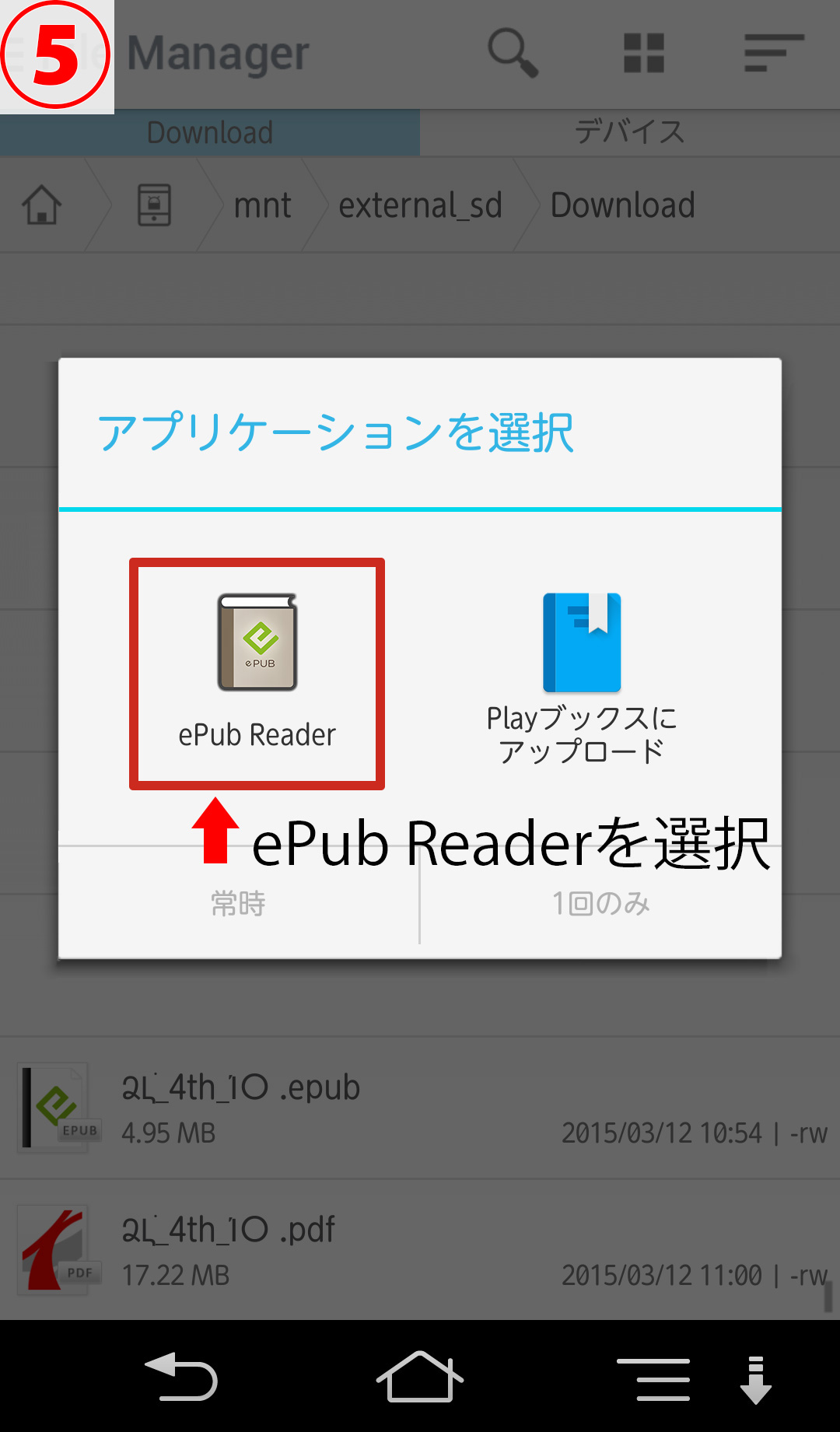Tap the system back button
Screen dimensions: 840x1432
click(x=182, y=1377)
